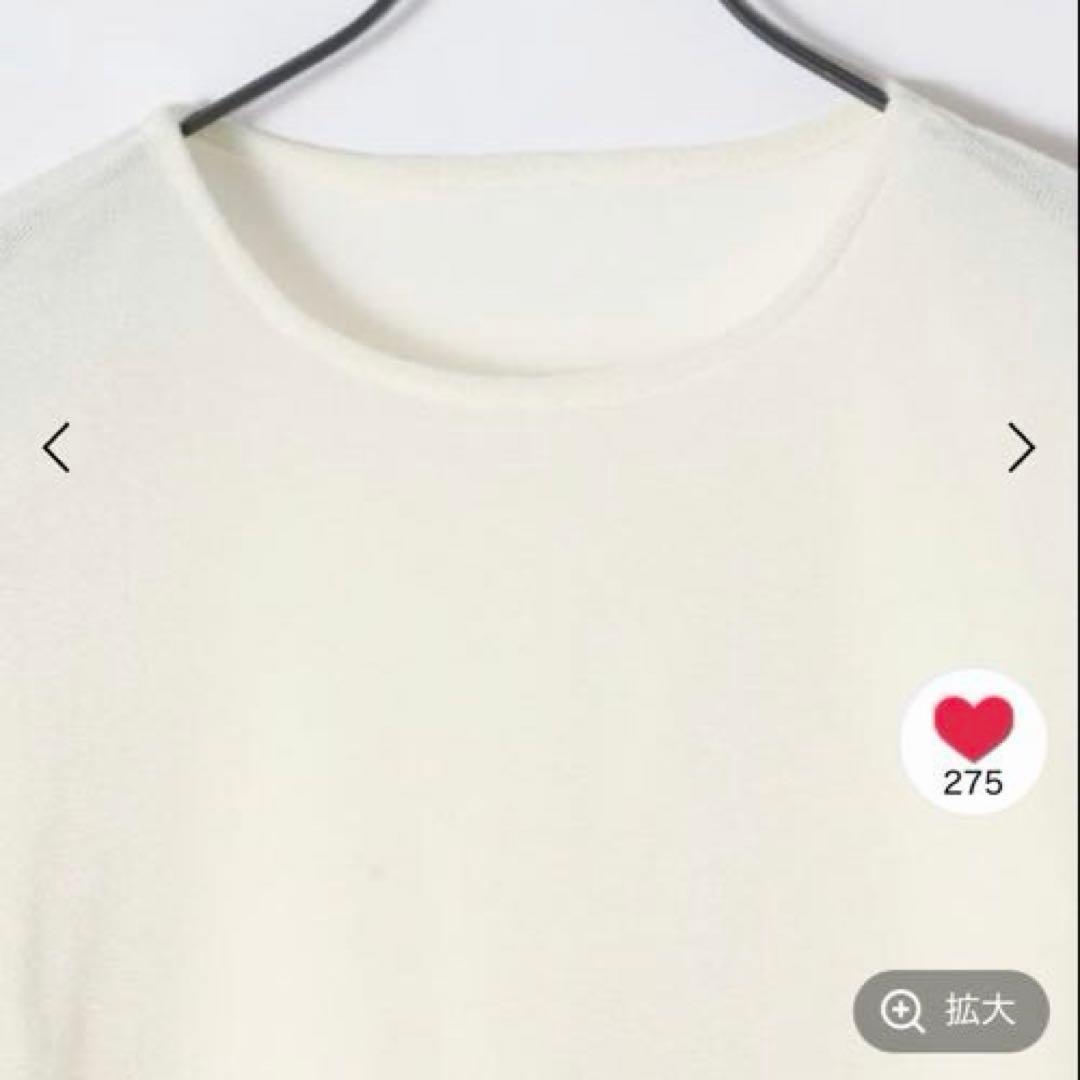The width and height of the screenshot is (1080, 1080).
Task: Go to the previous product image
Action: click(x=56, y=448)
